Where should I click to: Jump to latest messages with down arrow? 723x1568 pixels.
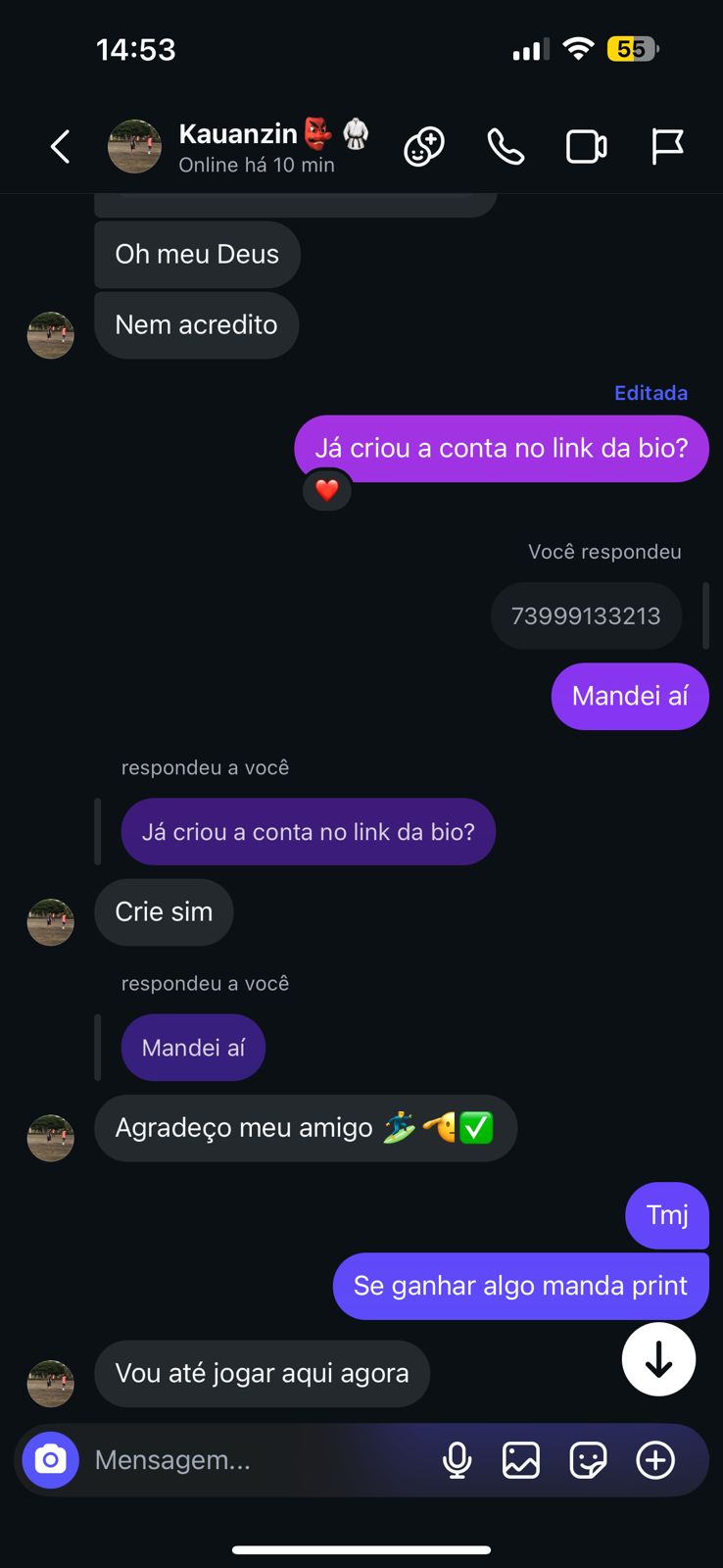[x=658, y=1359]
